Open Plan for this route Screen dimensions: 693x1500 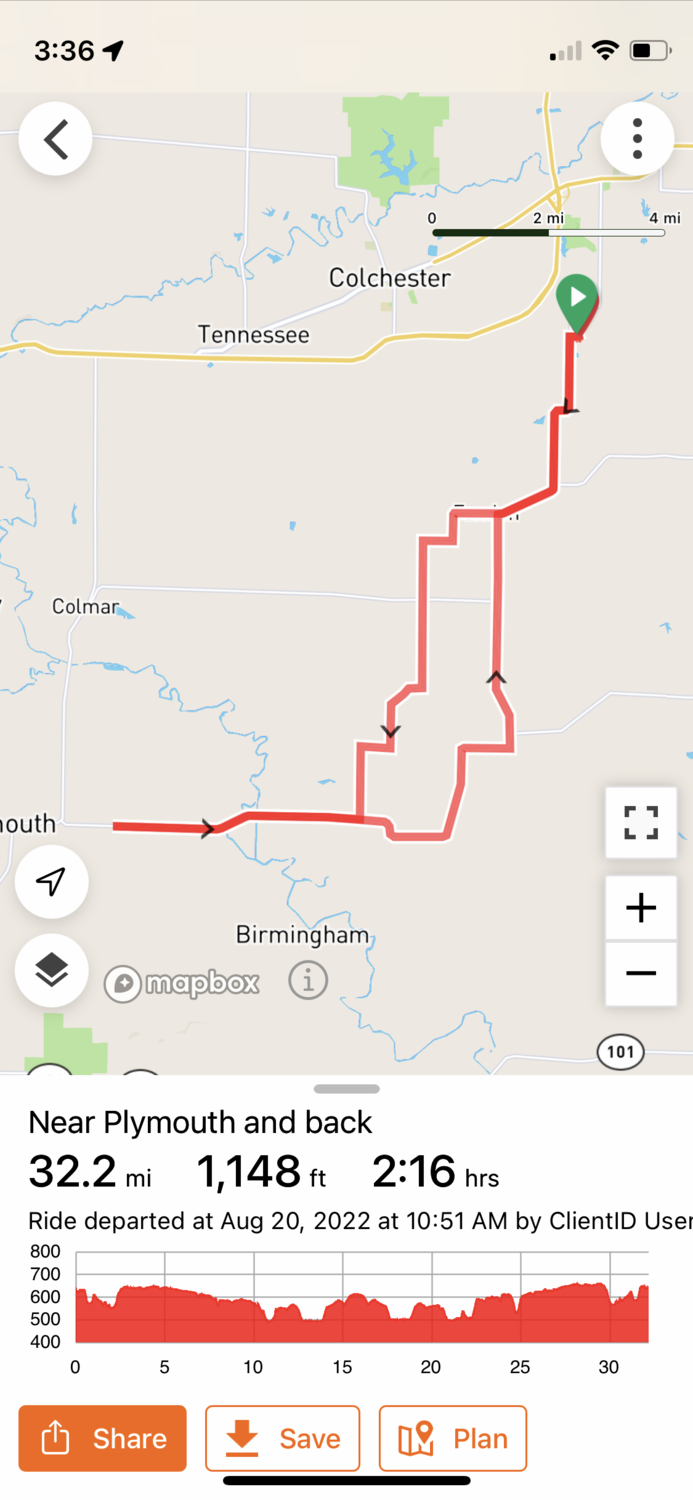tap(453, 1438)
